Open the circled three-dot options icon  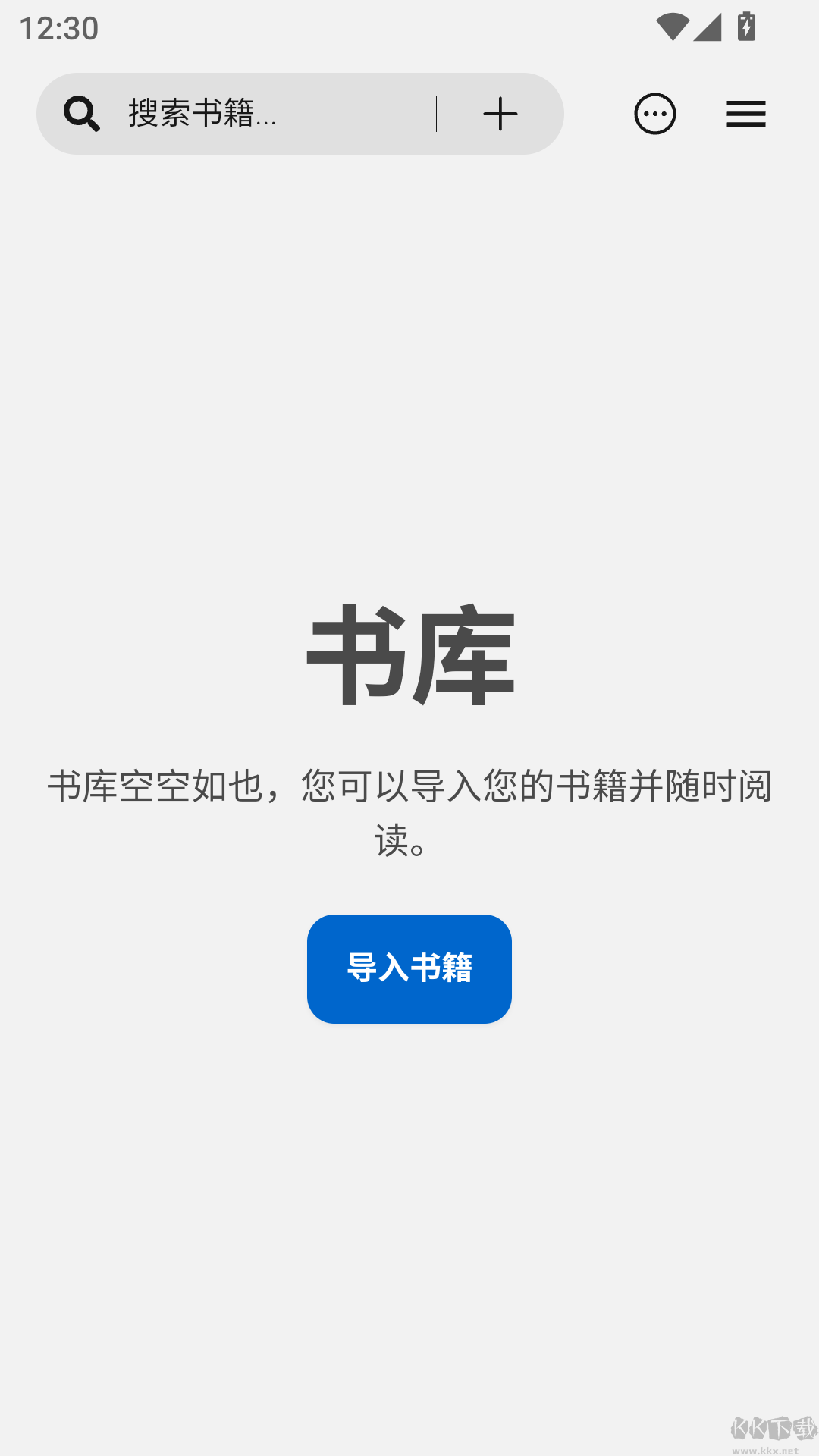[655, 113]
